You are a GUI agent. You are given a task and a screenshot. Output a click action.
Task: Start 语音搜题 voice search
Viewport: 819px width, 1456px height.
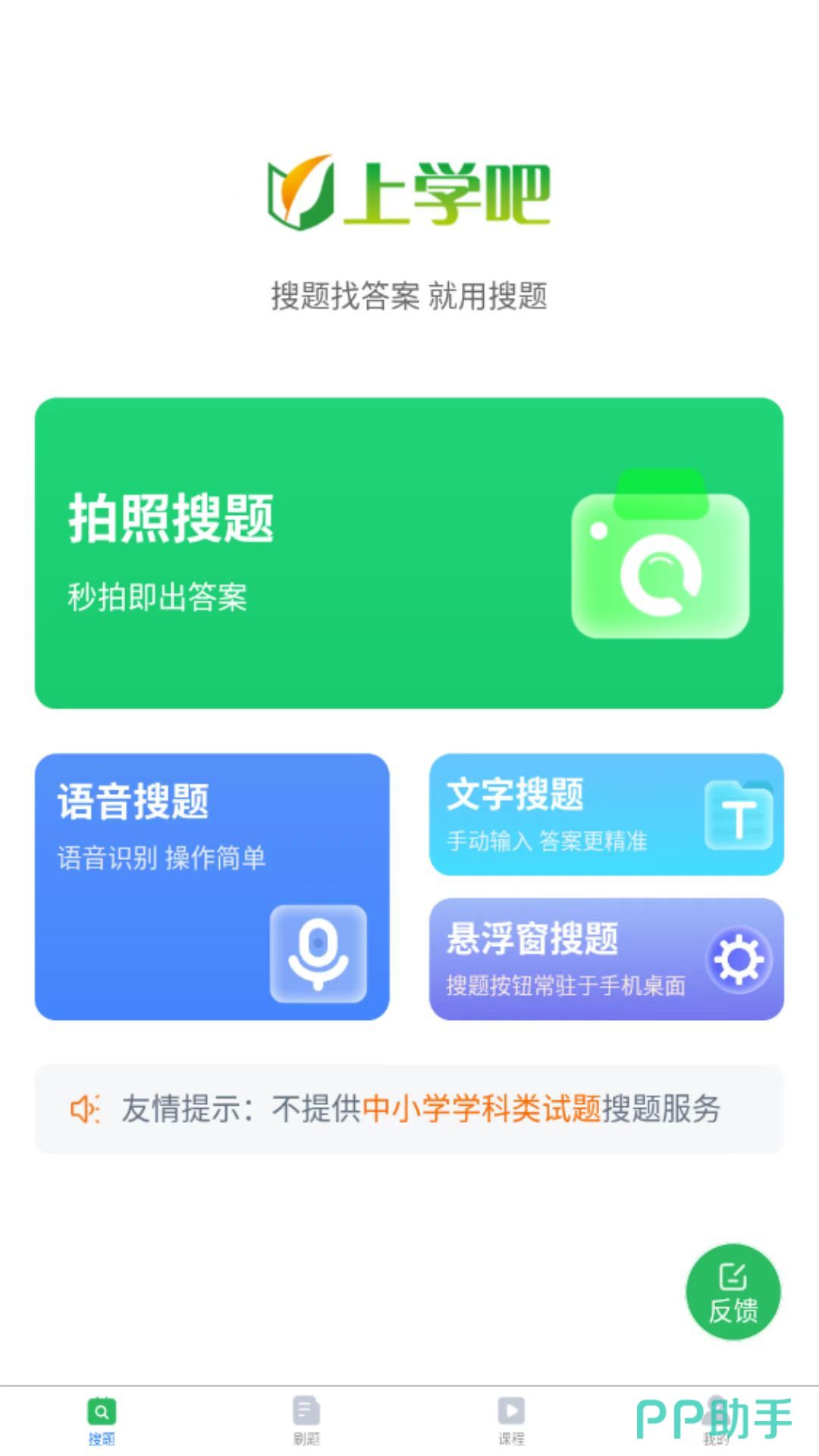pos(212,886)
